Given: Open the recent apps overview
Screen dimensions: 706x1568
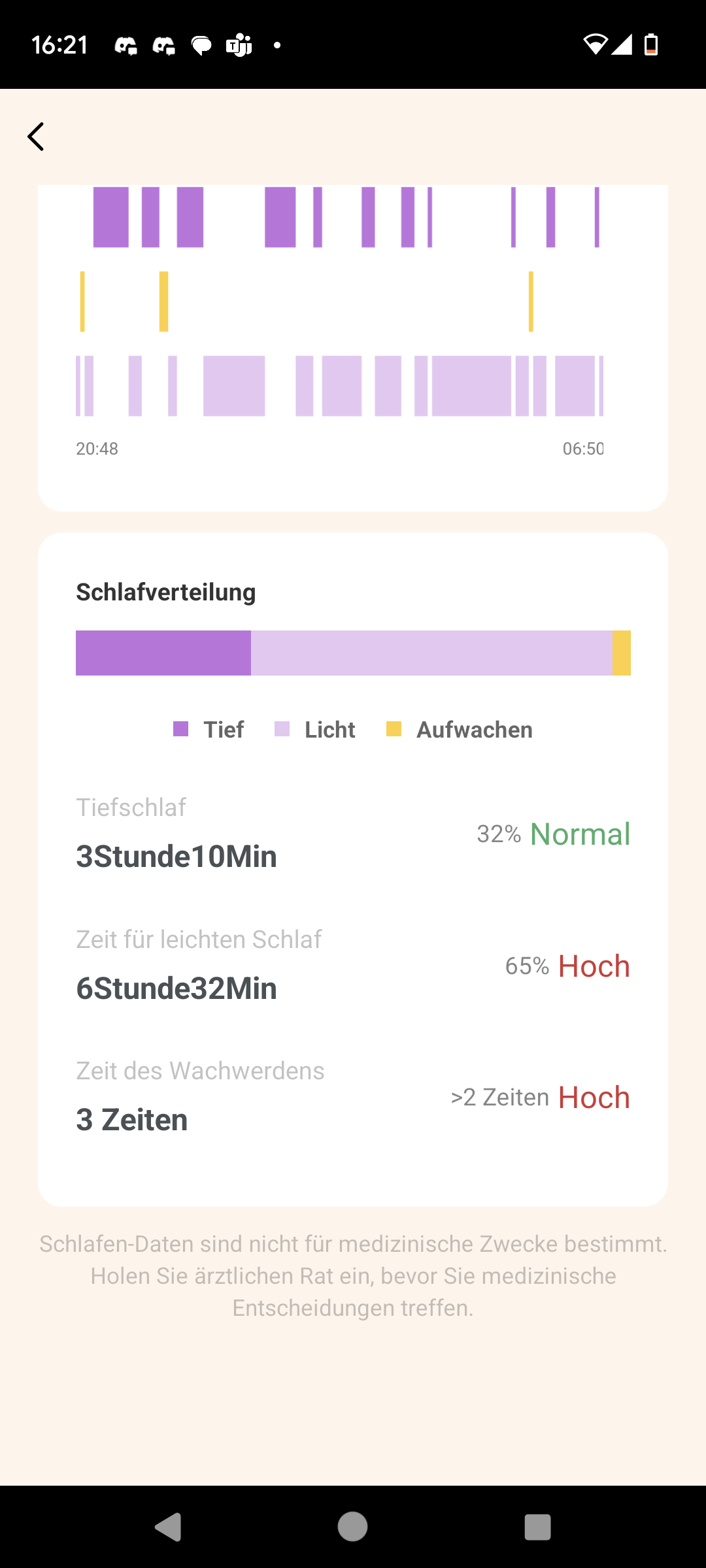Looking at the screenshot, I should click(537, 1527).
